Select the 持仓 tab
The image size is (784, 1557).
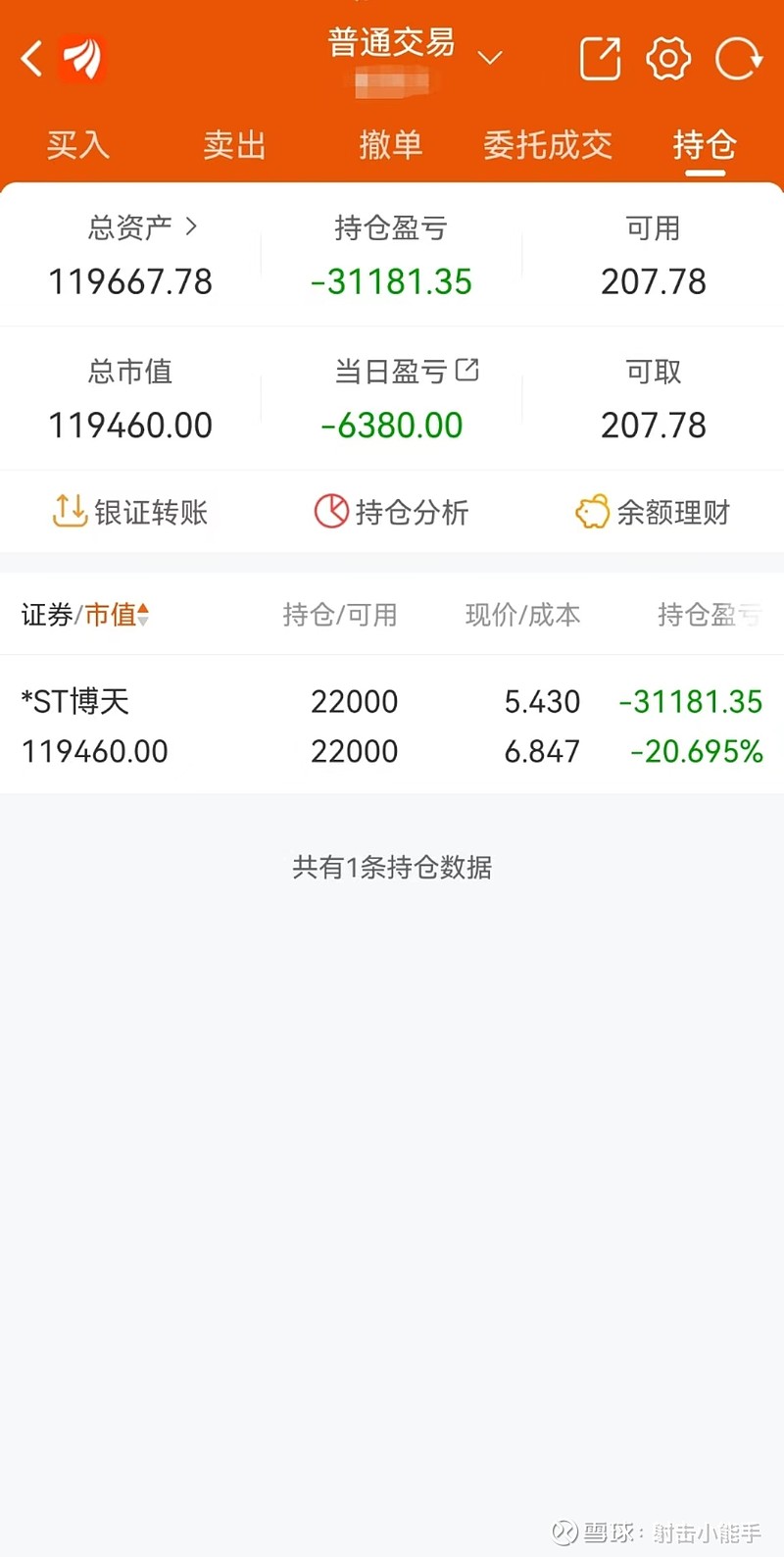click(x=705, y=145)
